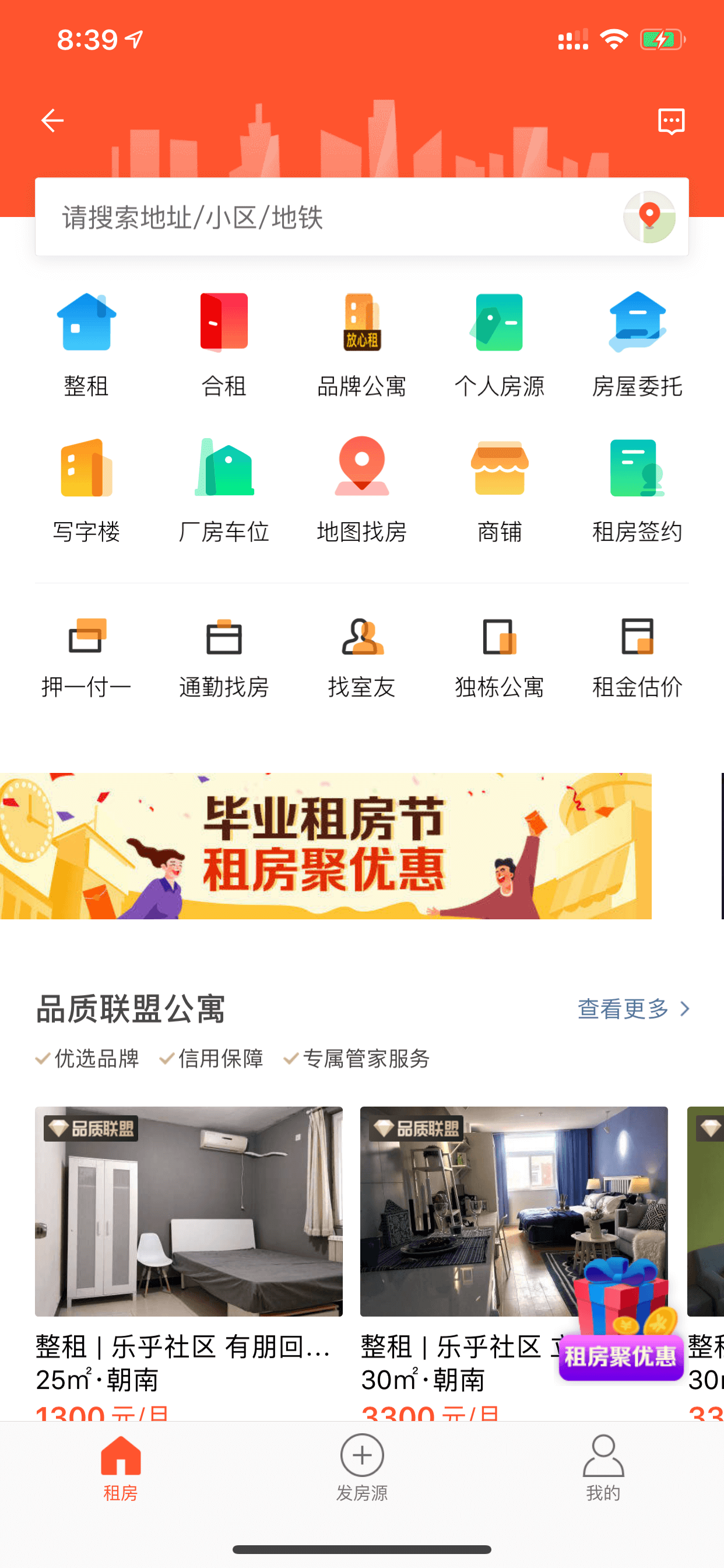Go back using the top arrow

coord(52,121)
